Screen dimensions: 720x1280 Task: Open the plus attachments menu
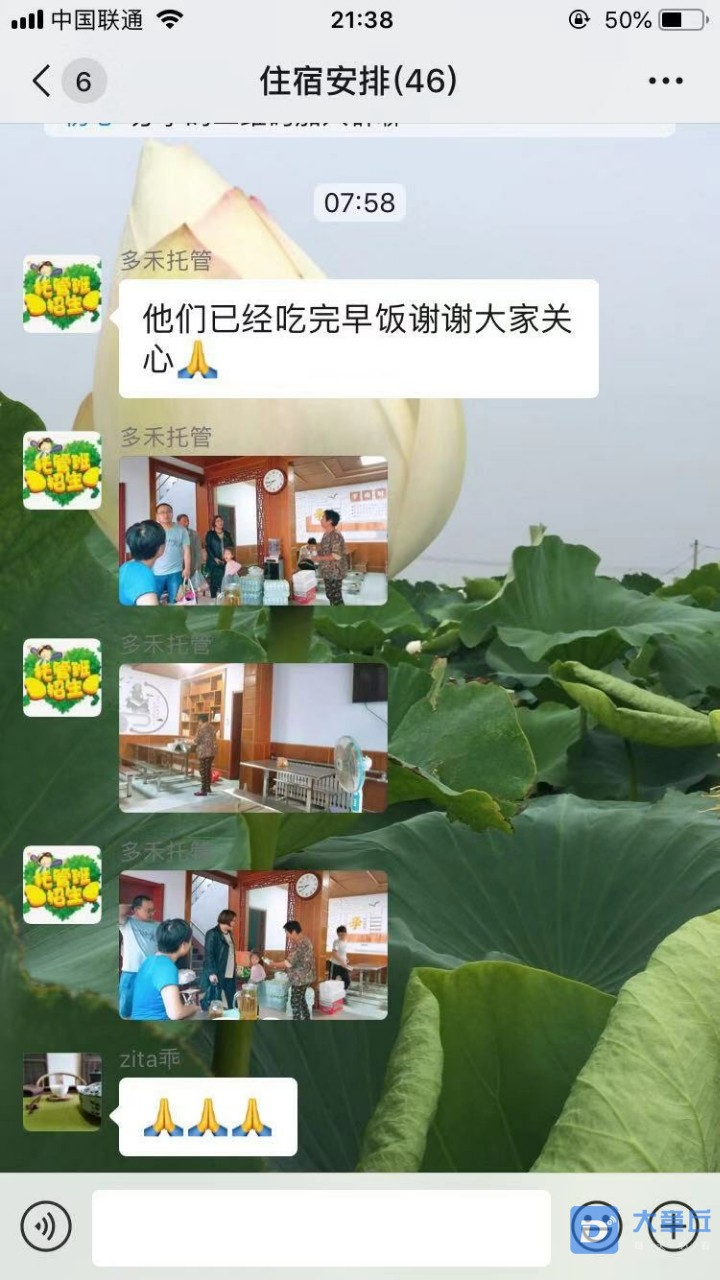(x=673, y=1227)
